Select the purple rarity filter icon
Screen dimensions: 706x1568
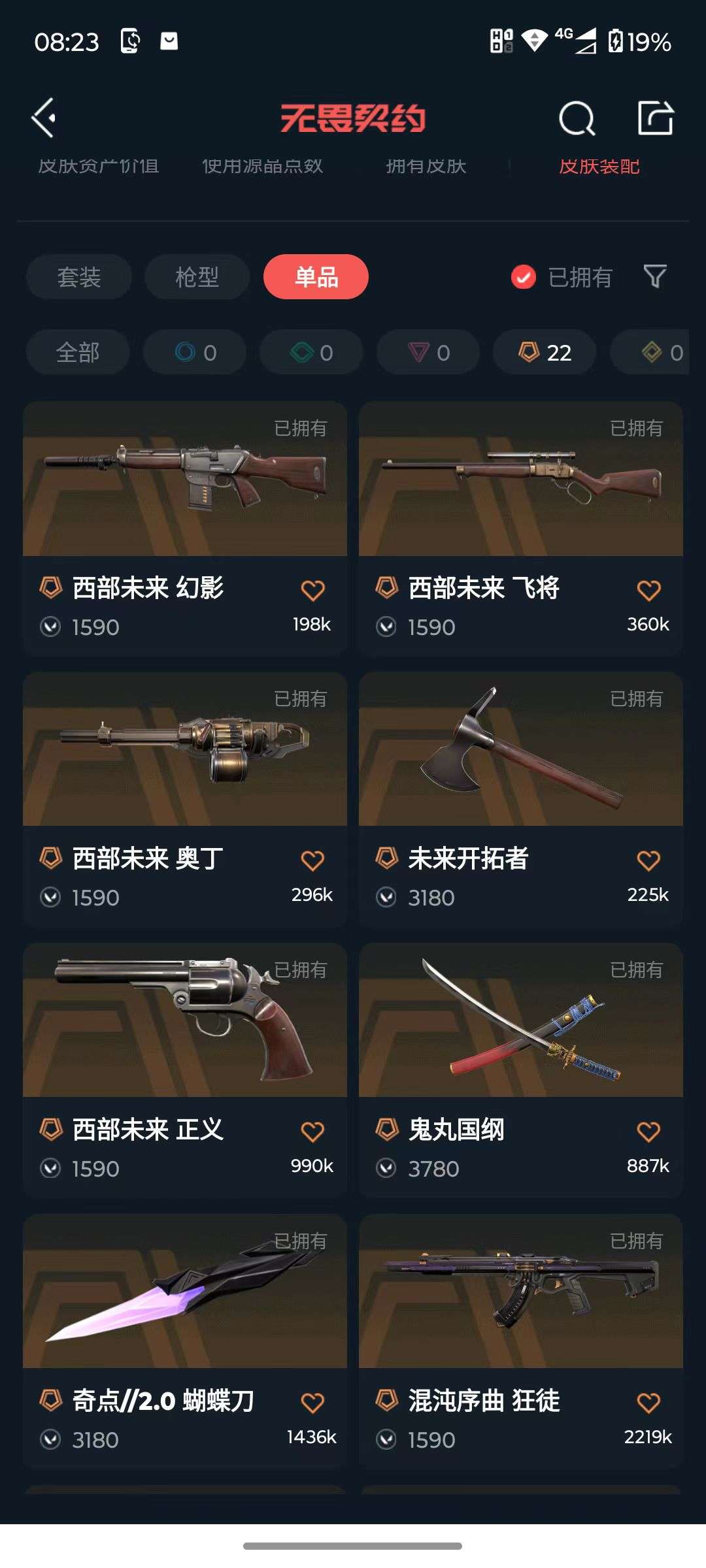tap(428, 352)
